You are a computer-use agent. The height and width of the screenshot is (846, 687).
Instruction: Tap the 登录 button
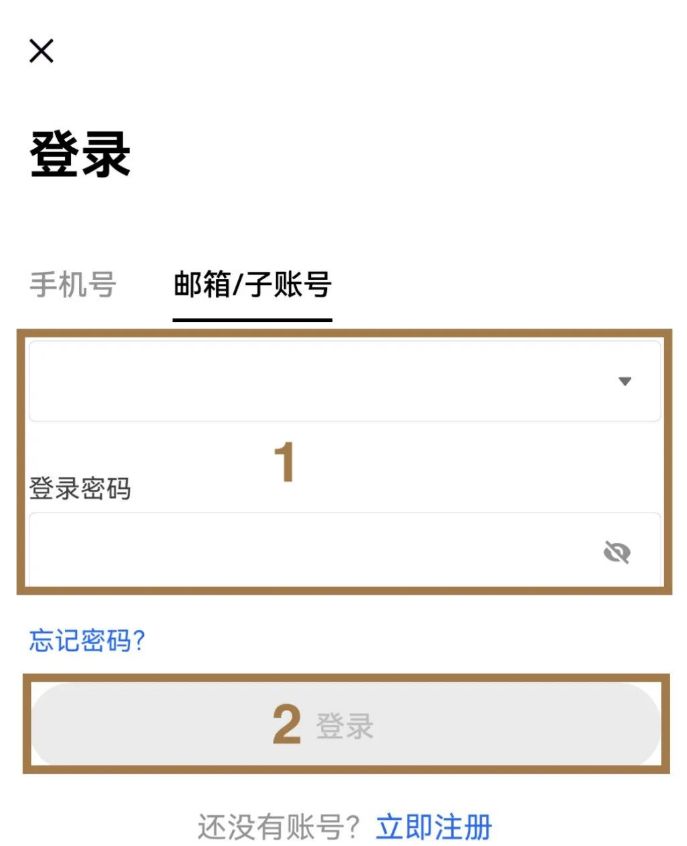[345, 725]
